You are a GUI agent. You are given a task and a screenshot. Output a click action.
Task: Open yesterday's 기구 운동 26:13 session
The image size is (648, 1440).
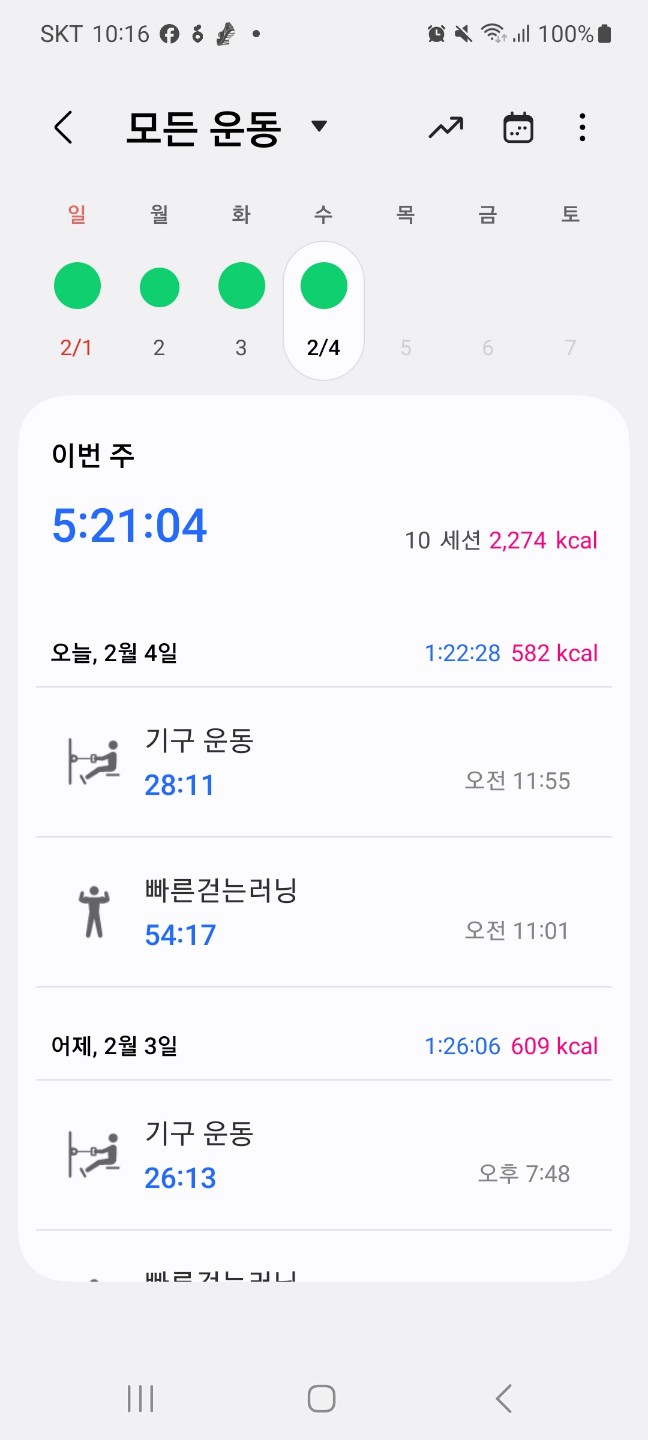pos(323,1155)
